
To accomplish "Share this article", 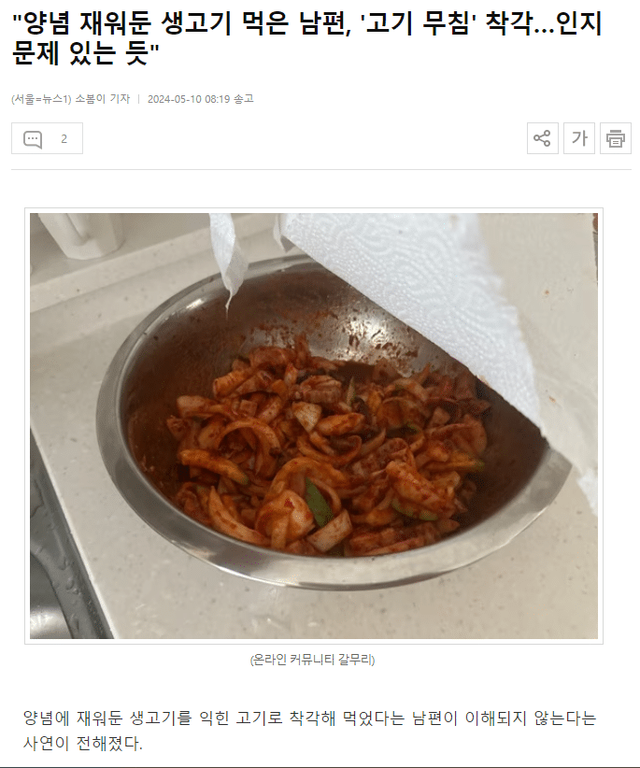I will (542, 139).
